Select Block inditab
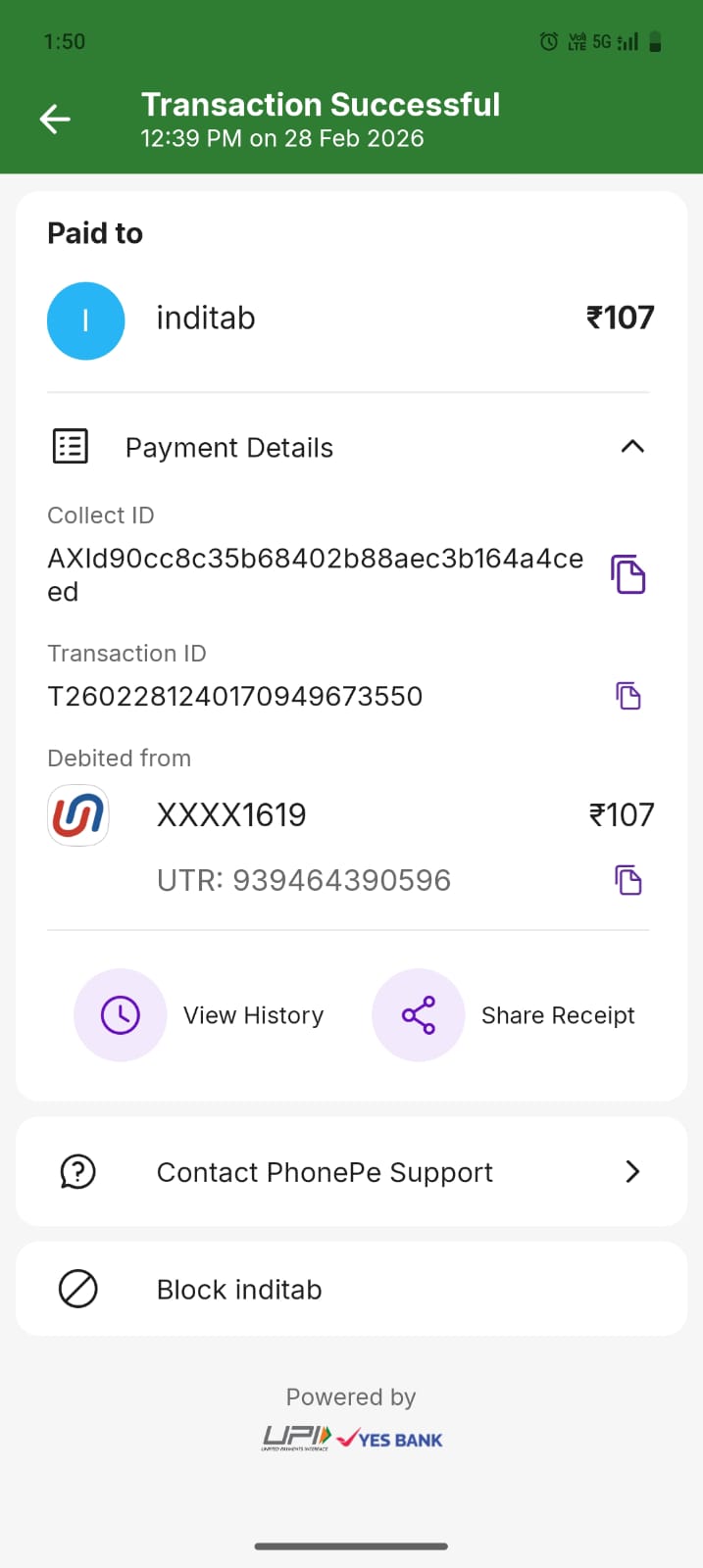This screenshot has height=1568, width=703. (351, 1290)
